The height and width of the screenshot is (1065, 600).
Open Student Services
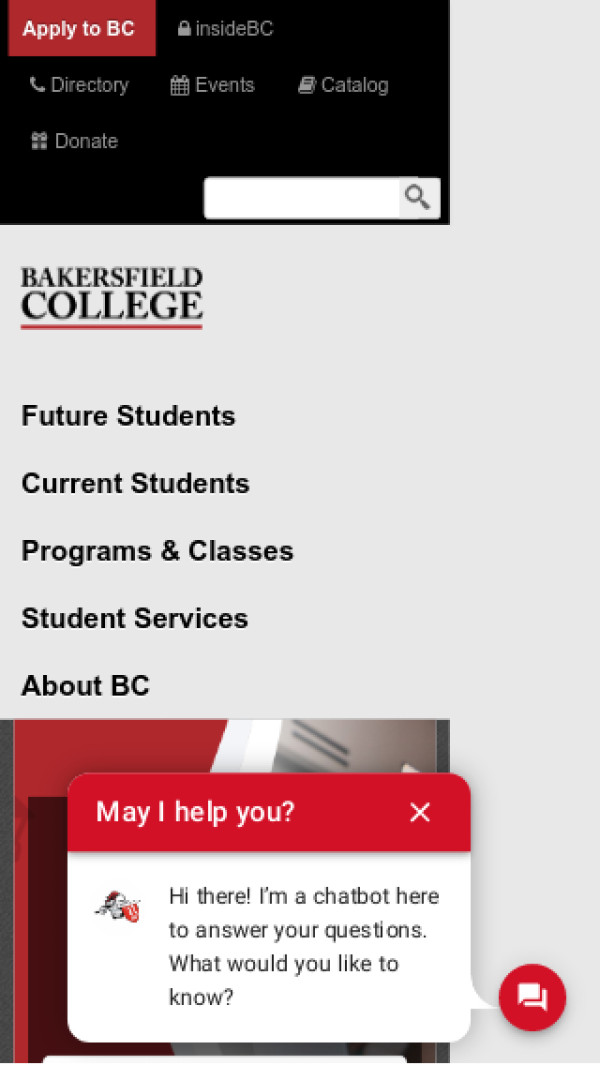134,618
